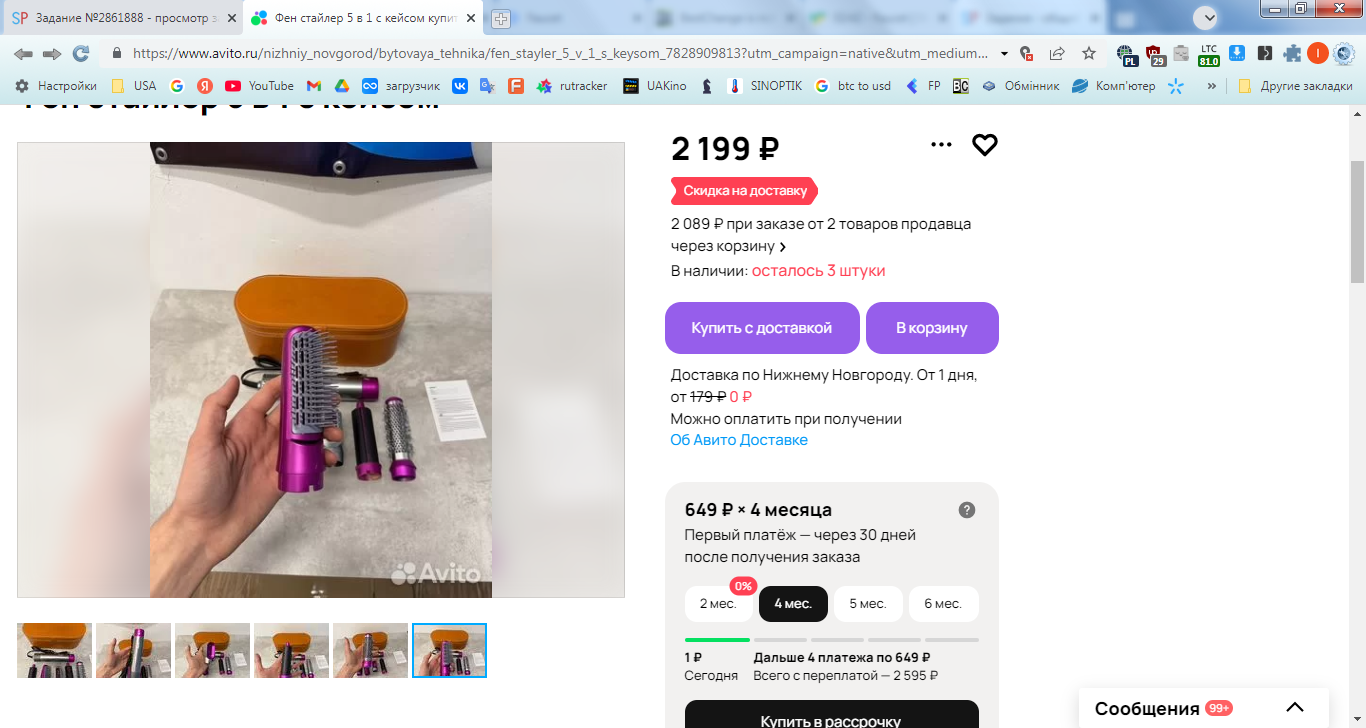
Task: Open the installment help question mark
Action: (x=967, y=510)
